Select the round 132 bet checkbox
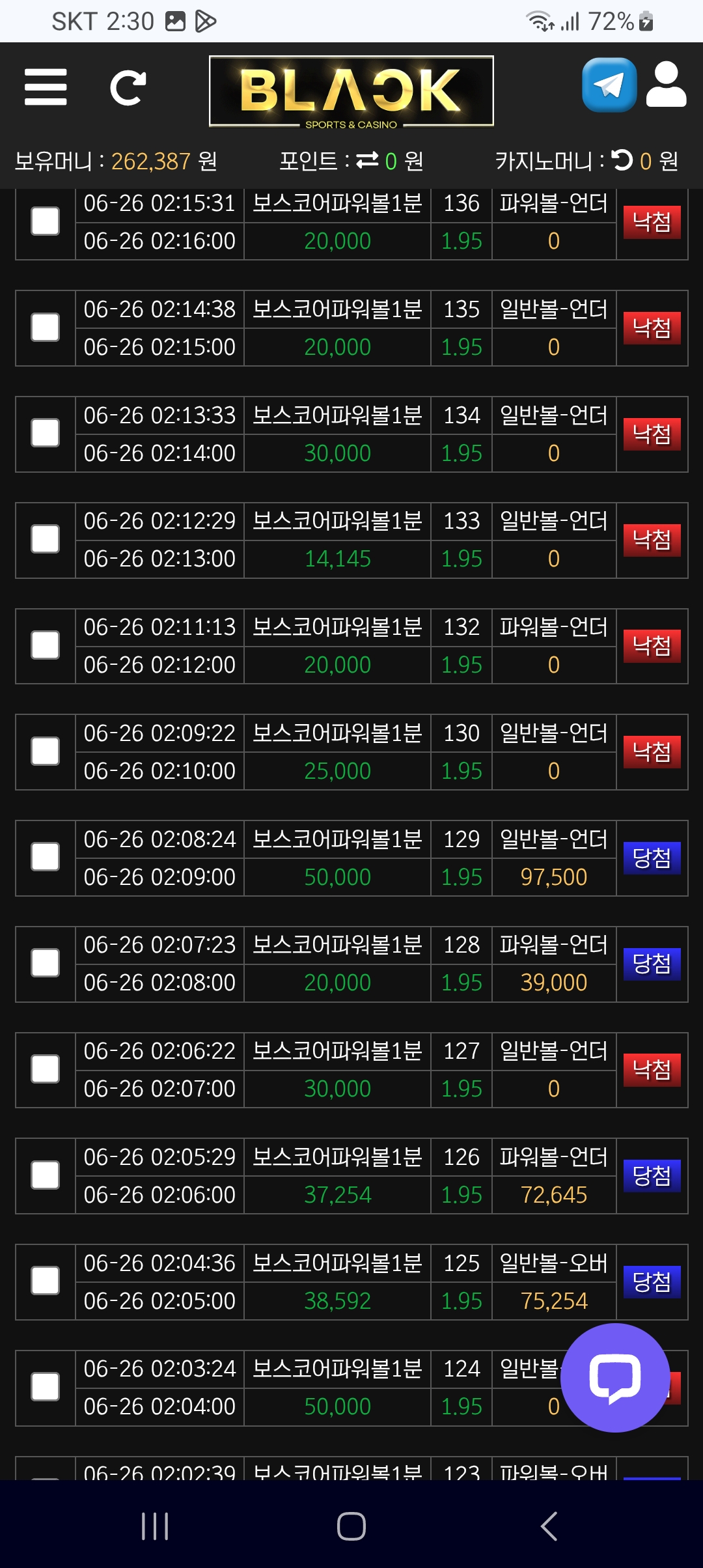This screenshot has height=1568, width=703. (x=46, y=645)
